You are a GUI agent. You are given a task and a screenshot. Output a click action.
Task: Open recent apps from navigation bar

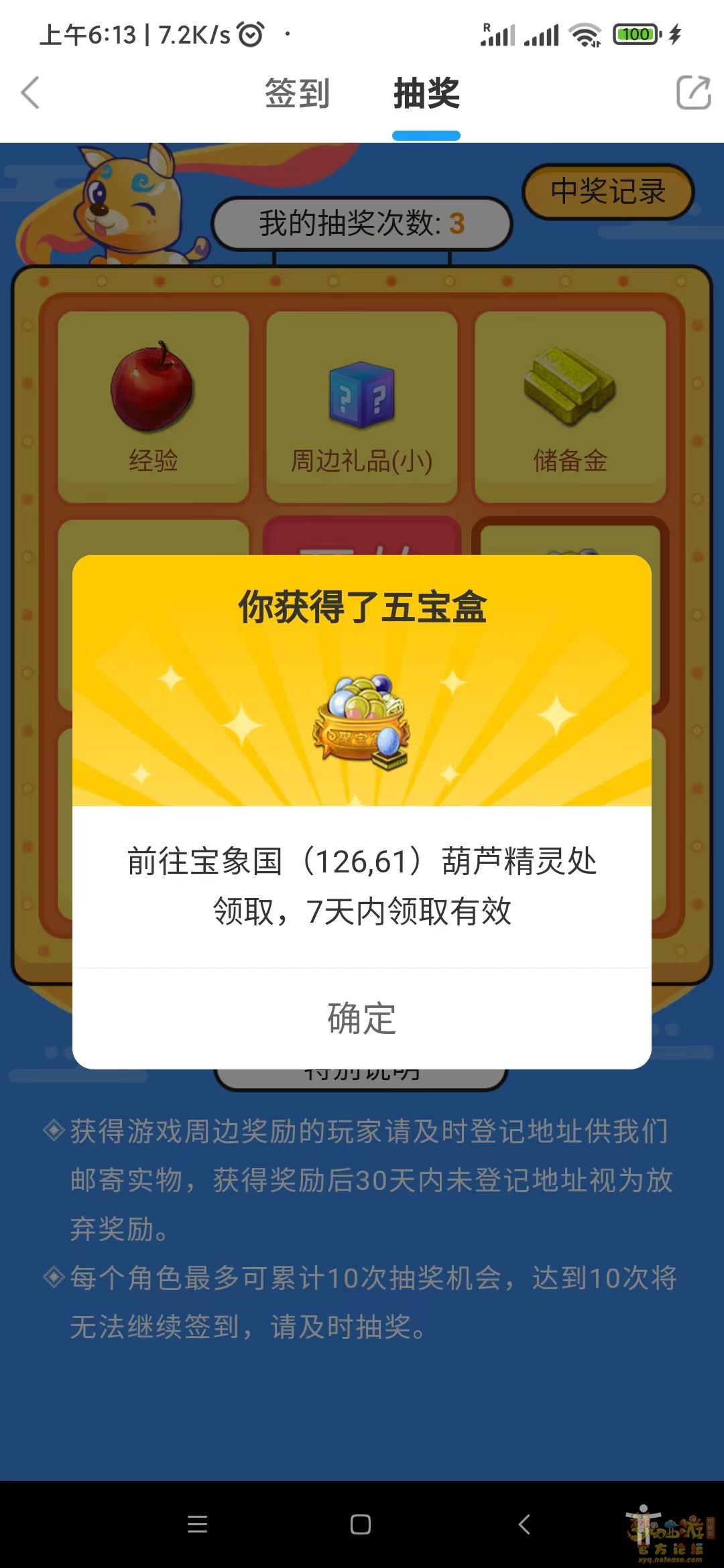click(197, 1524)
